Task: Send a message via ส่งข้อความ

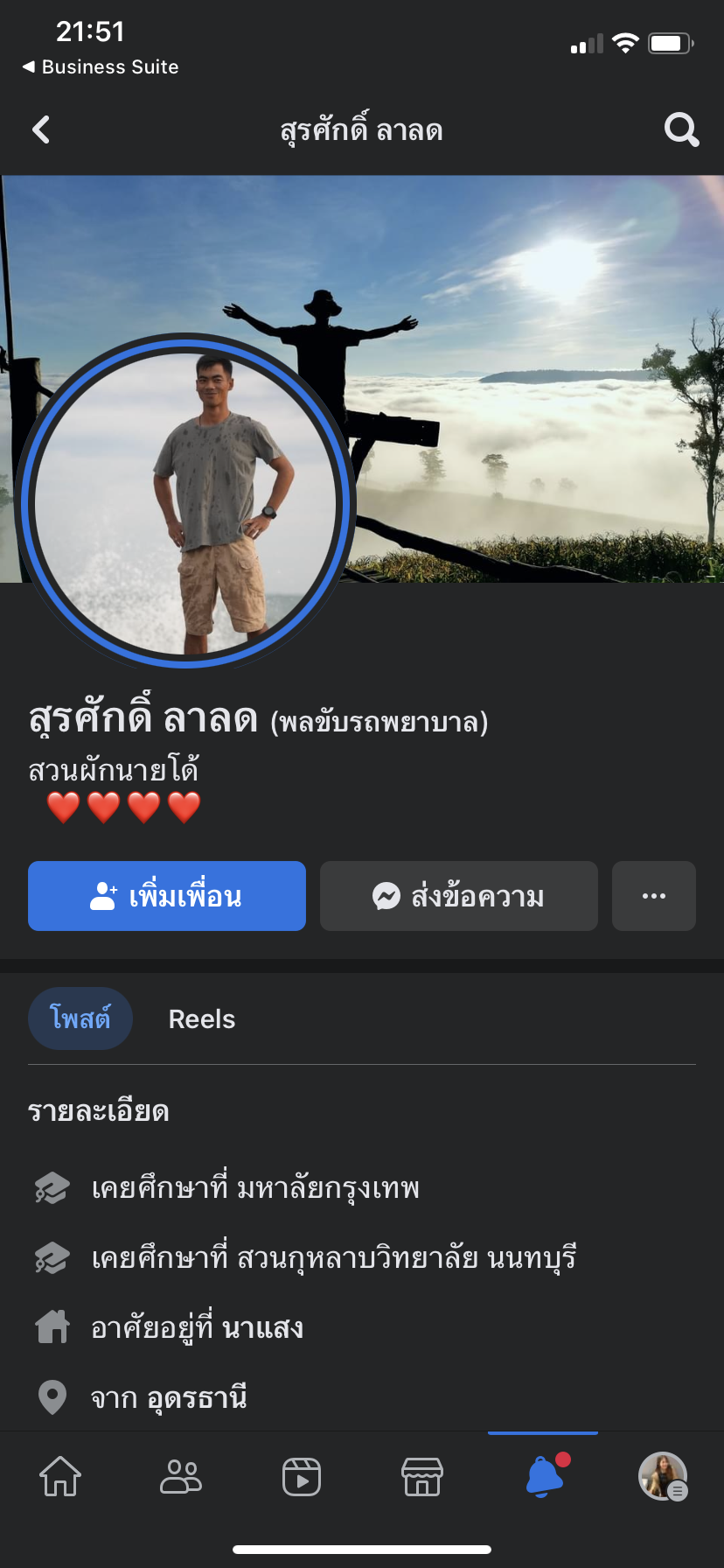Action: (x=459, y=896)
